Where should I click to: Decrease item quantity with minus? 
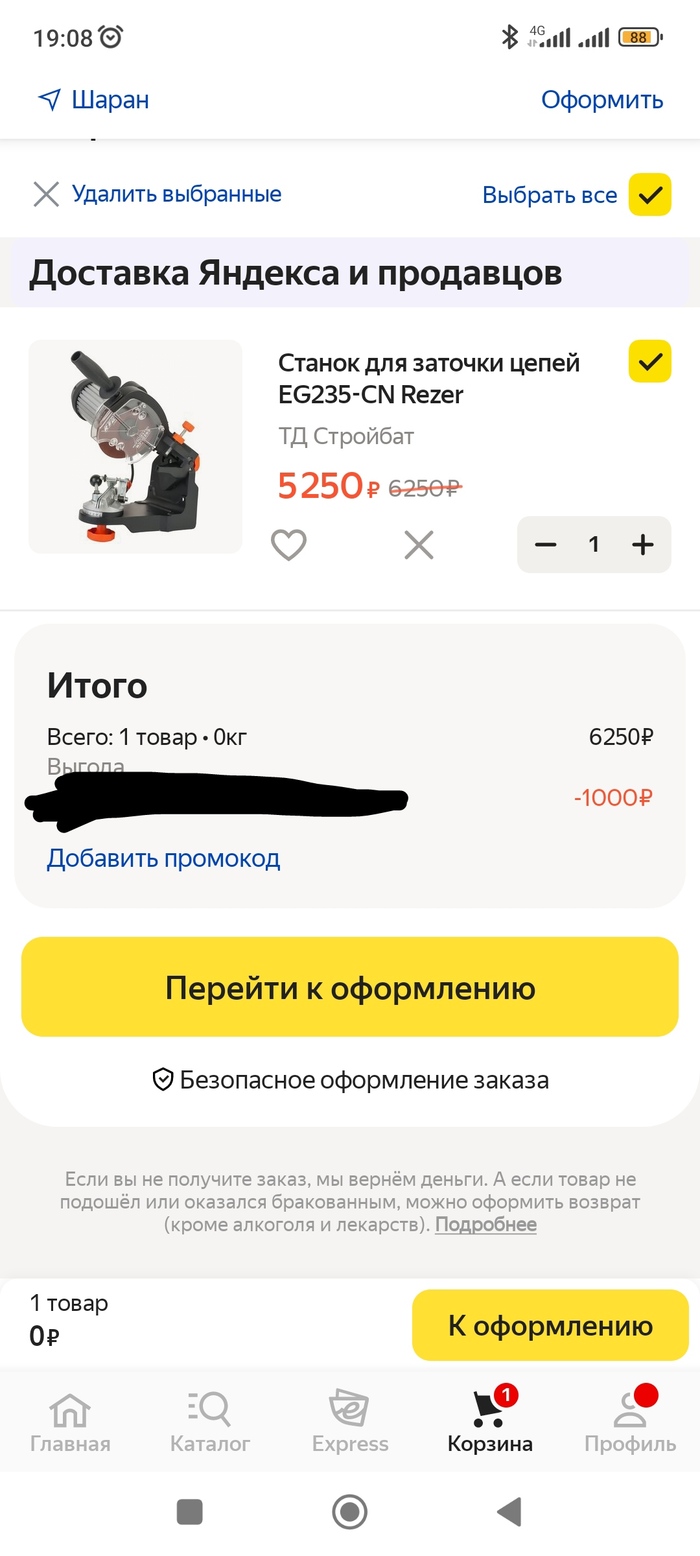[x=546, y=545]
